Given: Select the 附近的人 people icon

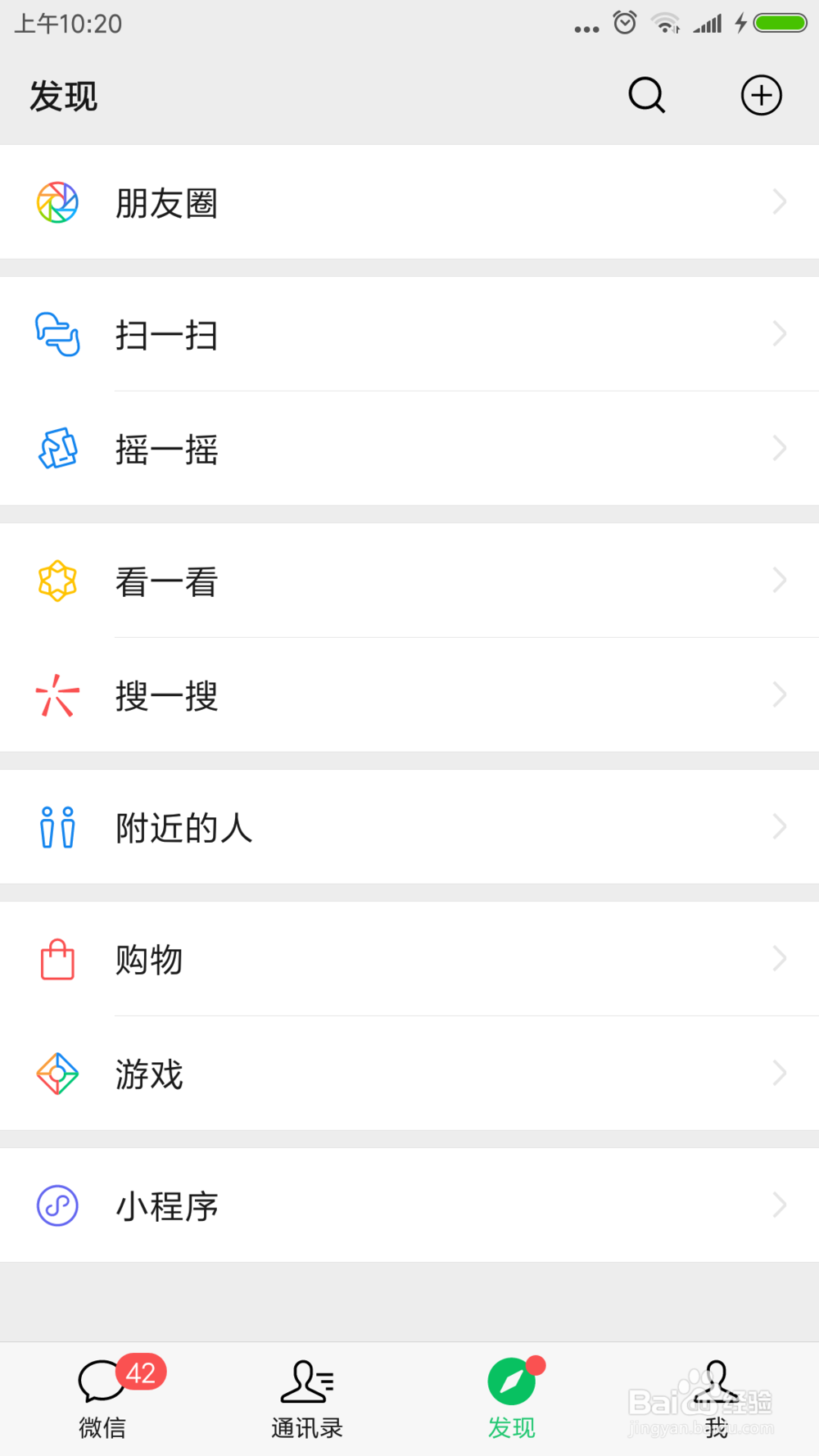Looking at the screenshot, I should click(x=57, y=827).
